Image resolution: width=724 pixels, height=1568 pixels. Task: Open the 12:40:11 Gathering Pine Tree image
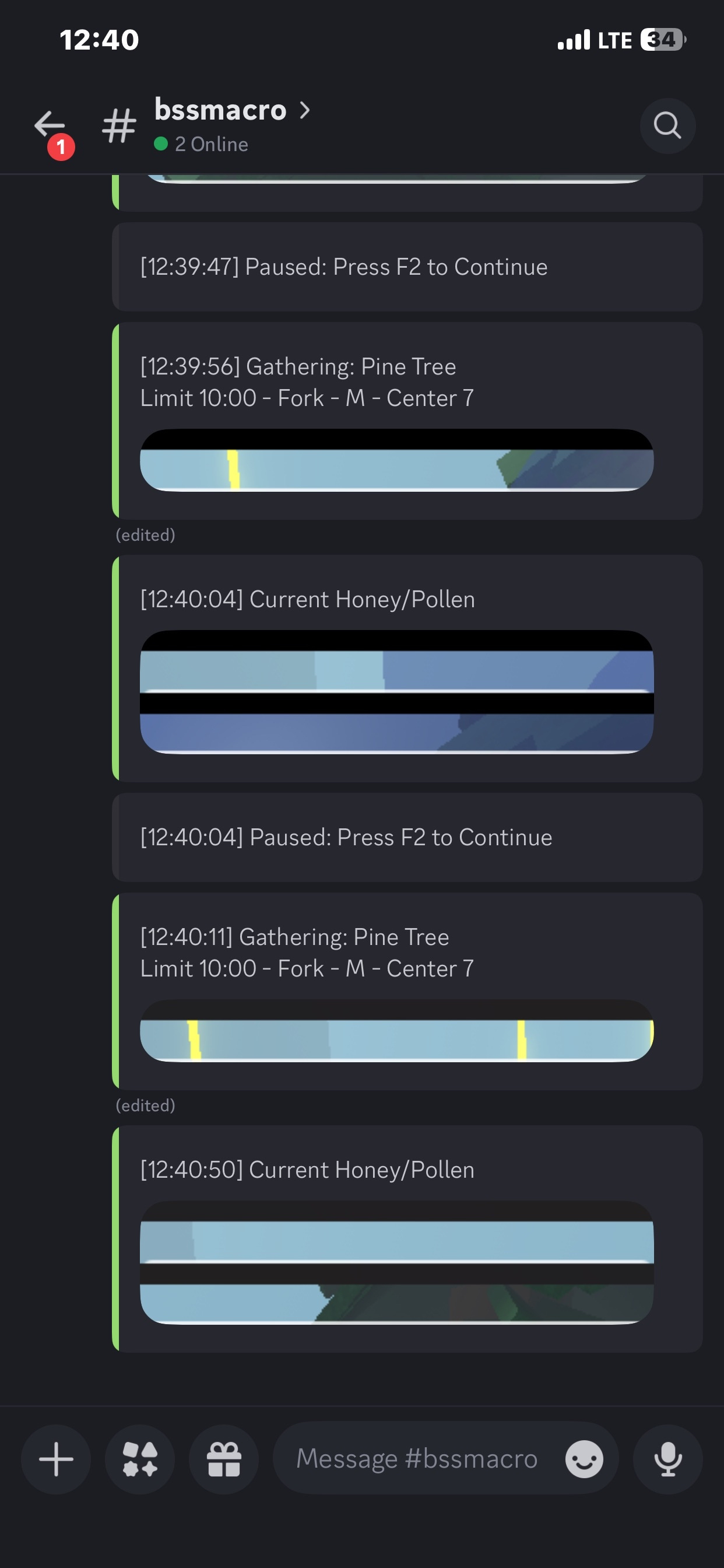point(396,1031)
